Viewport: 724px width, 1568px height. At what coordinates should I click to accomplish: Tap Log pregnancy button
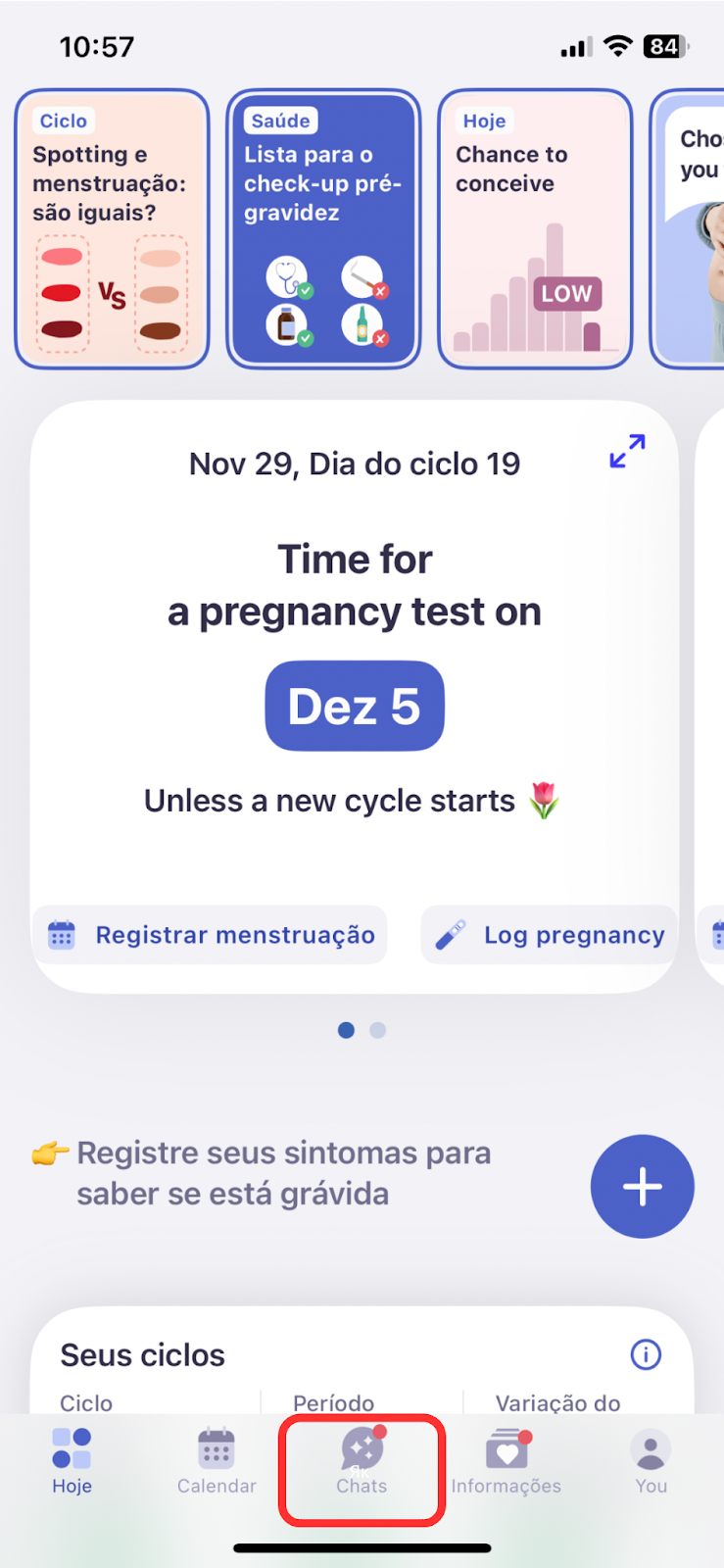coord(550,935)
